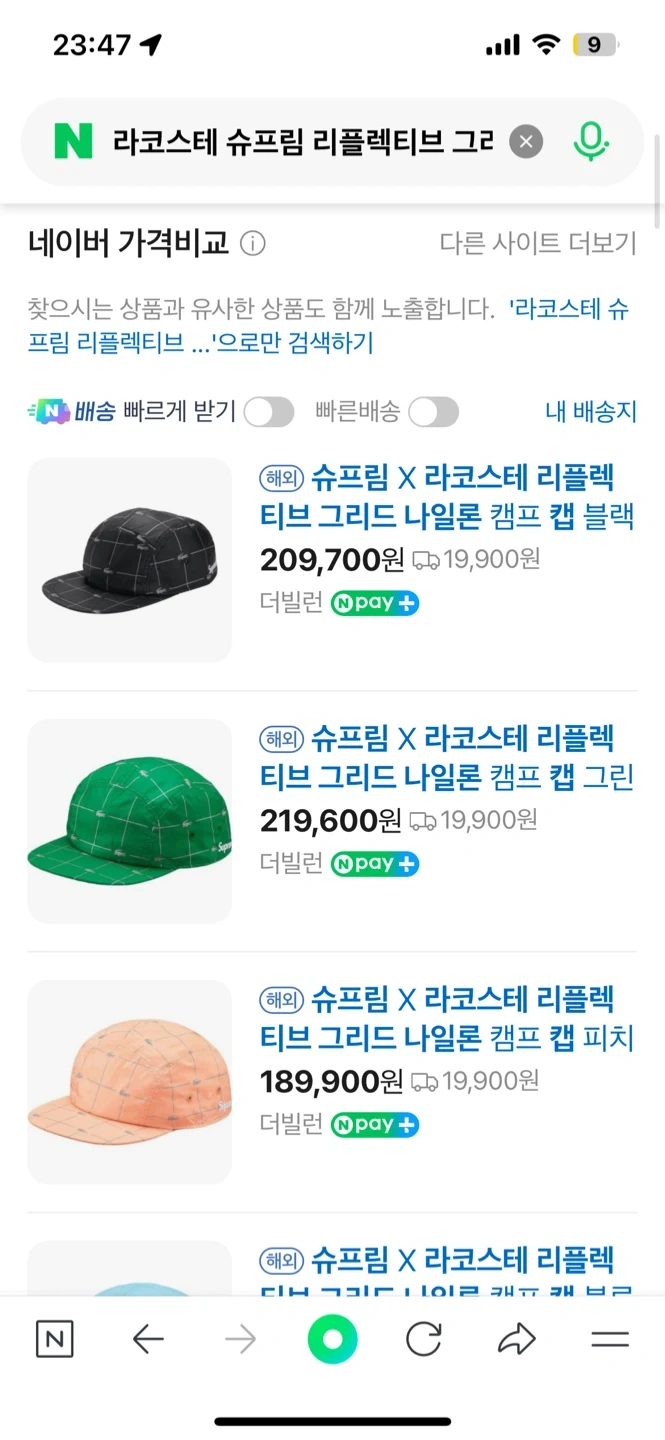
Task: Tap the search field with 라코스테 슈프림 query
Action: coord(300,142)
